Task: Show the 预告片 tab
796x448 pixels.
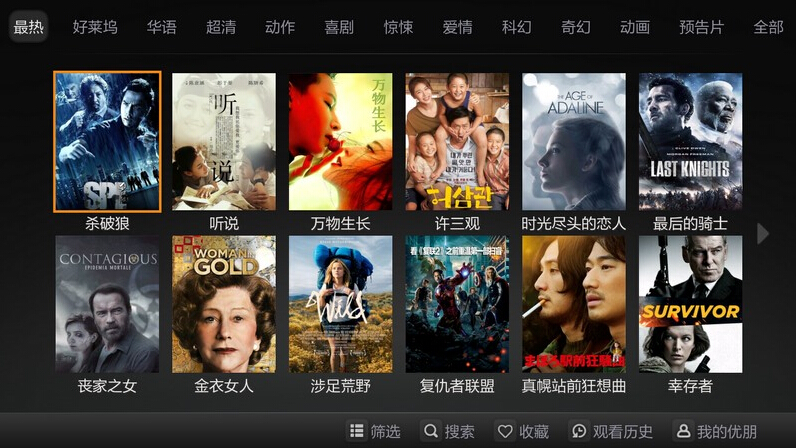Action: point(701,27)
